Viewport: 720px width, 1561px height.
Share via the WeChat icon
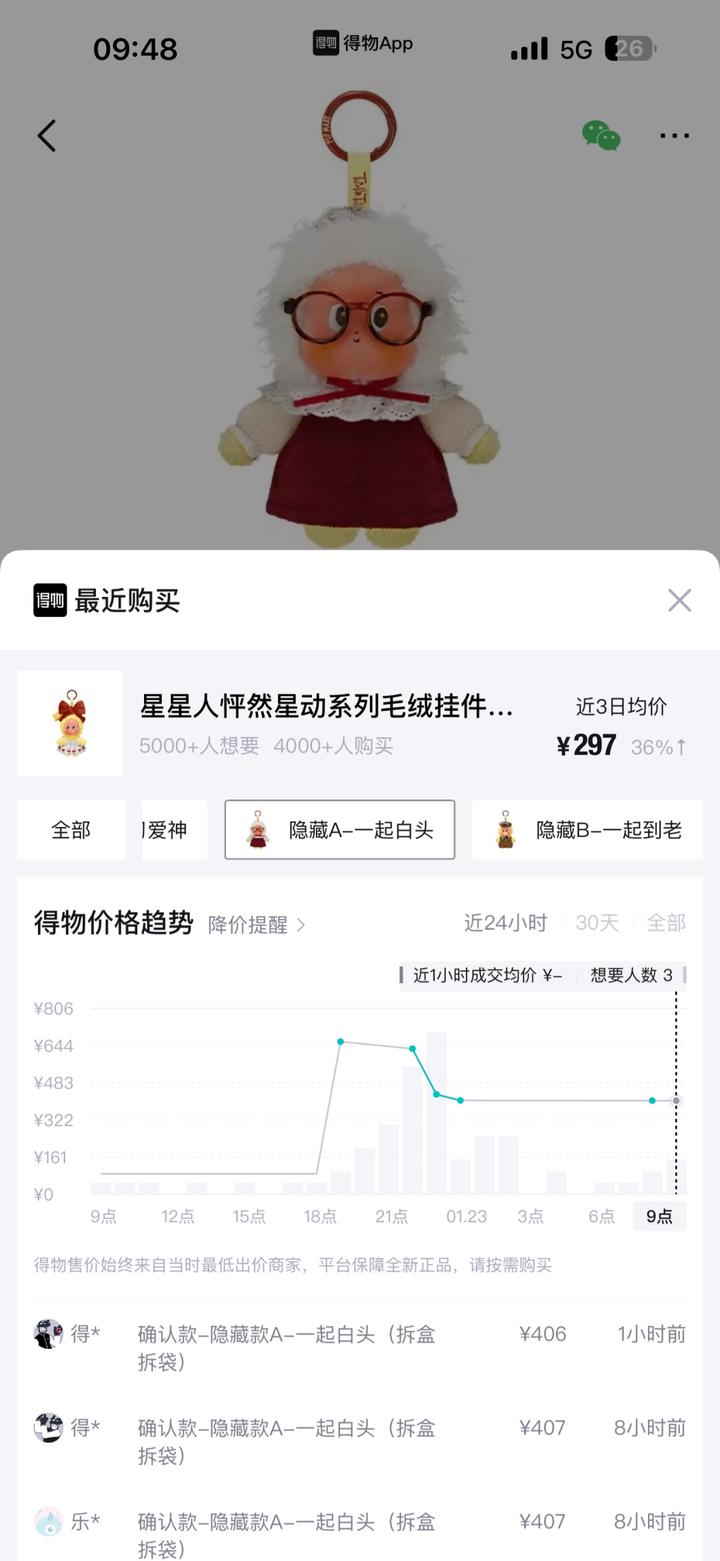pos(601,136)
